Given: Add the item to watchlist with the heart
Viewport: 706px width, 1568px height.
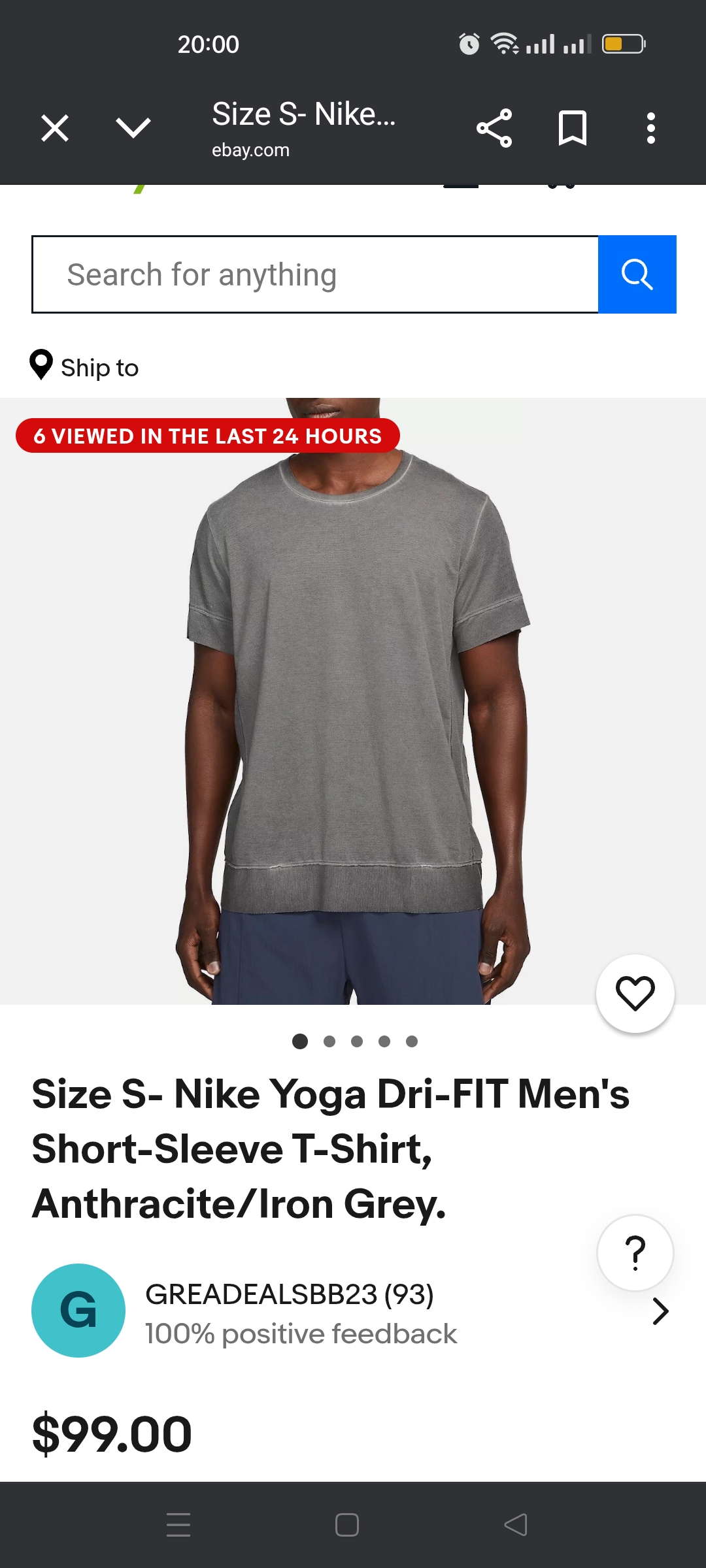Looking at the screenshot, I should [635, 994].
